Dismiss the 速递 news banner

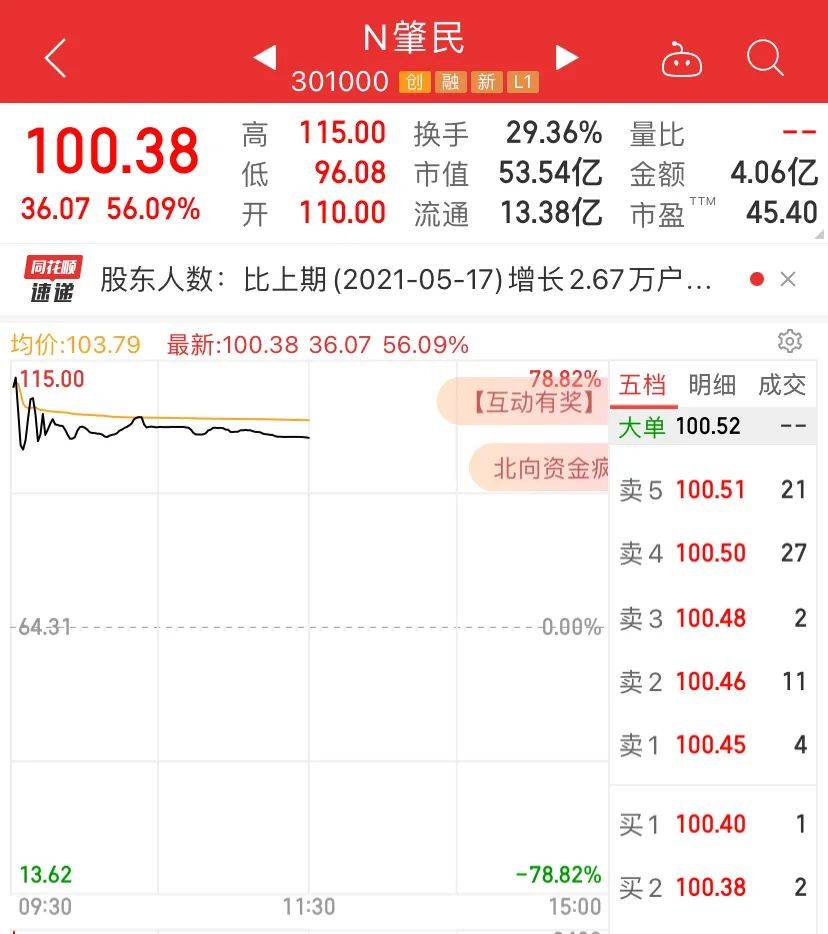(788, 280)
